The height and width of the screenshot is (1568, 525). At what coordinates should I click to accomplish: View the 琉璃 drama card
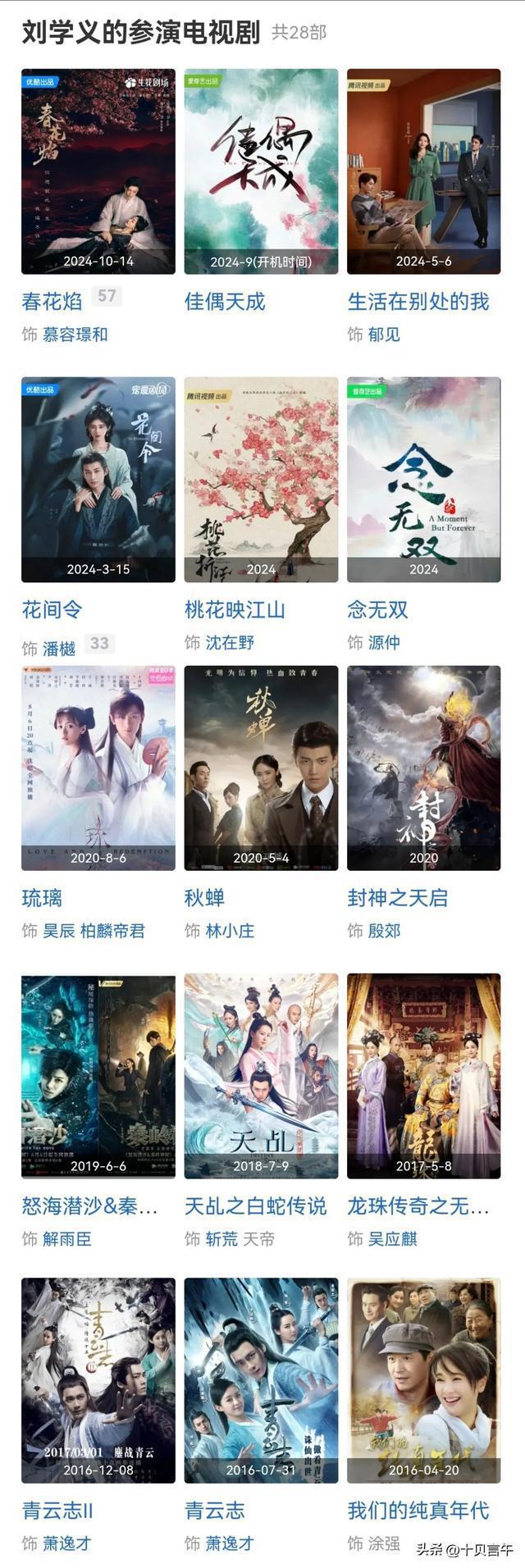[98, 768]
